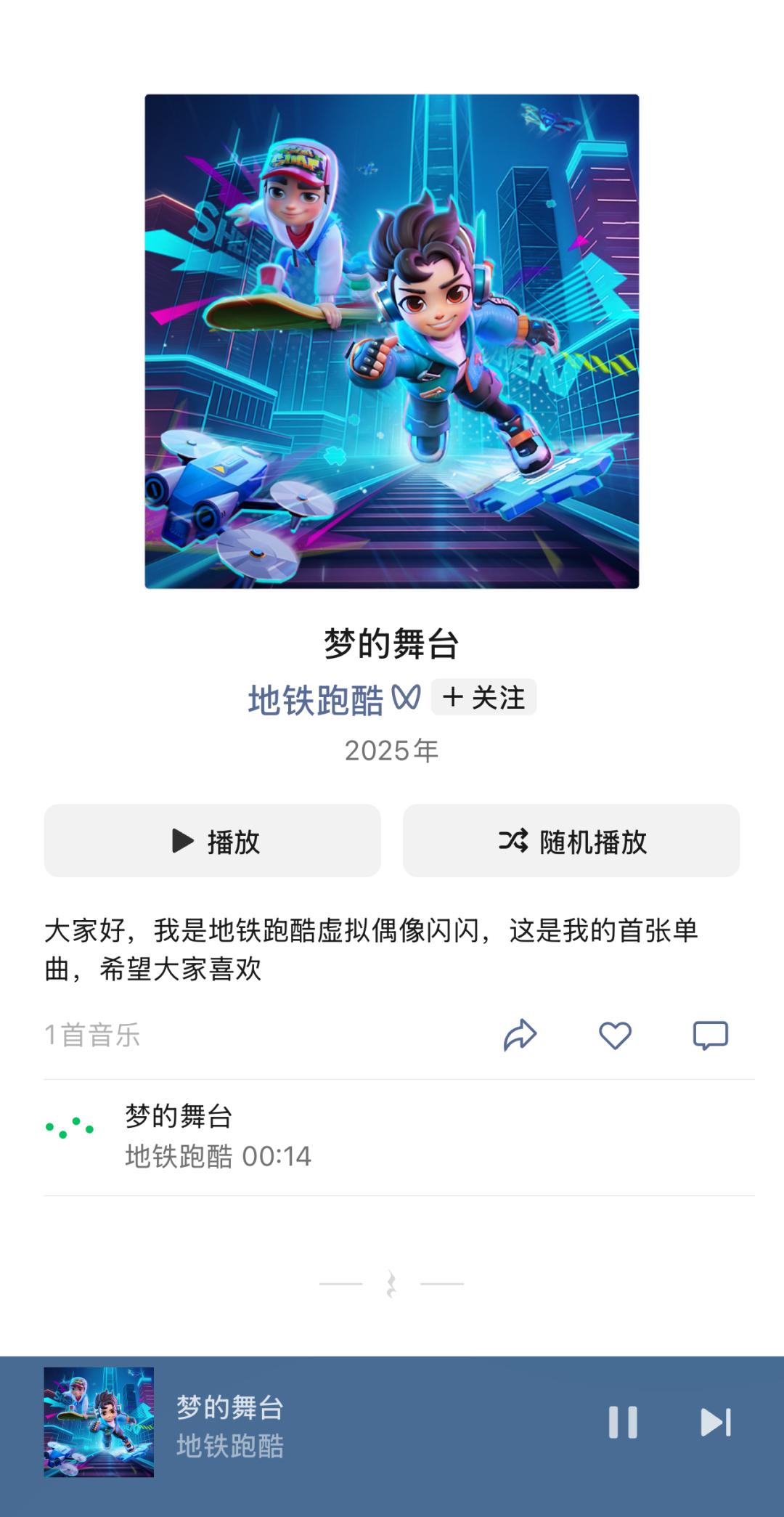784x1517 pixels.
Task: Open the mini player album cover
Action: tap(99, 1422)
